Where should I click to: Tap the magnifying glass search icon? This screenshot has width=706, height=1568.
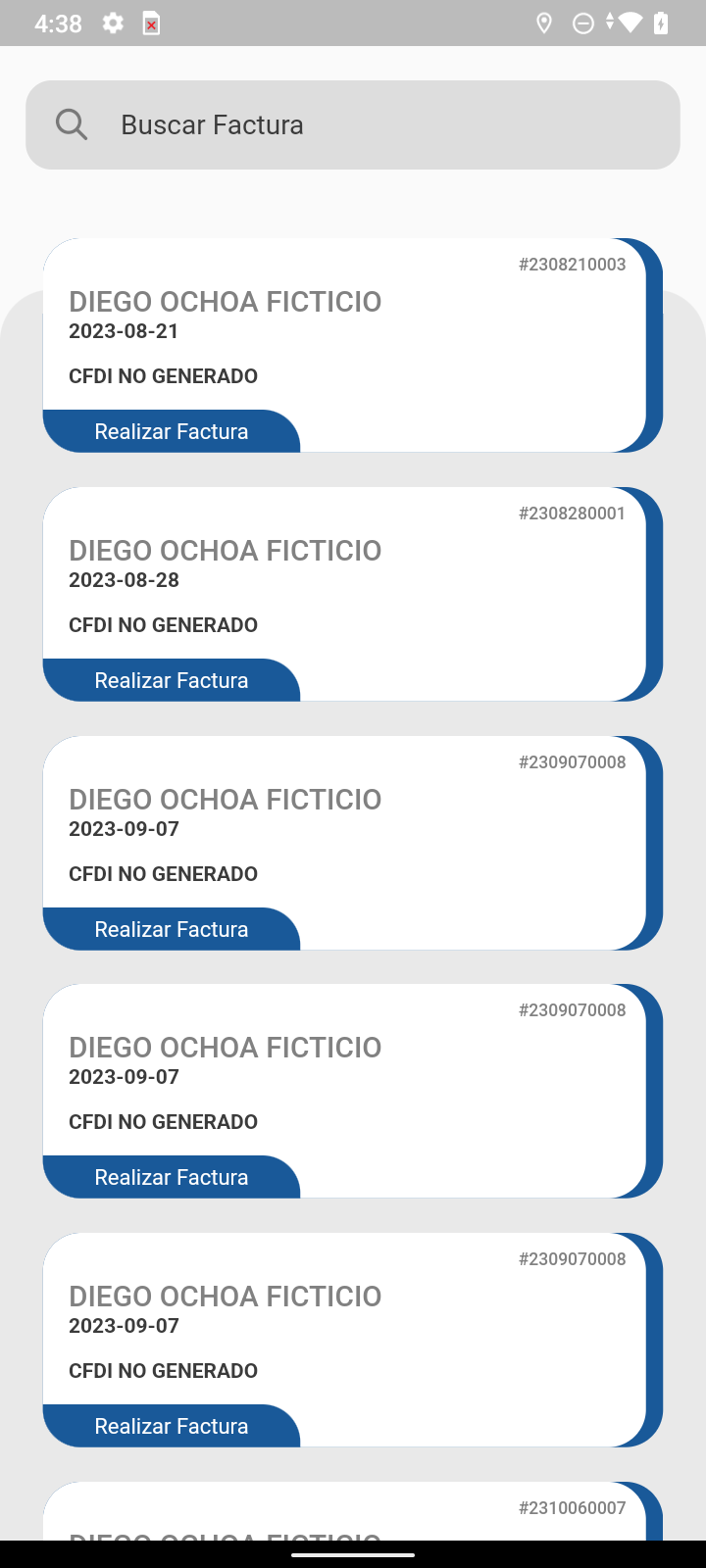[x=70, y=123]
